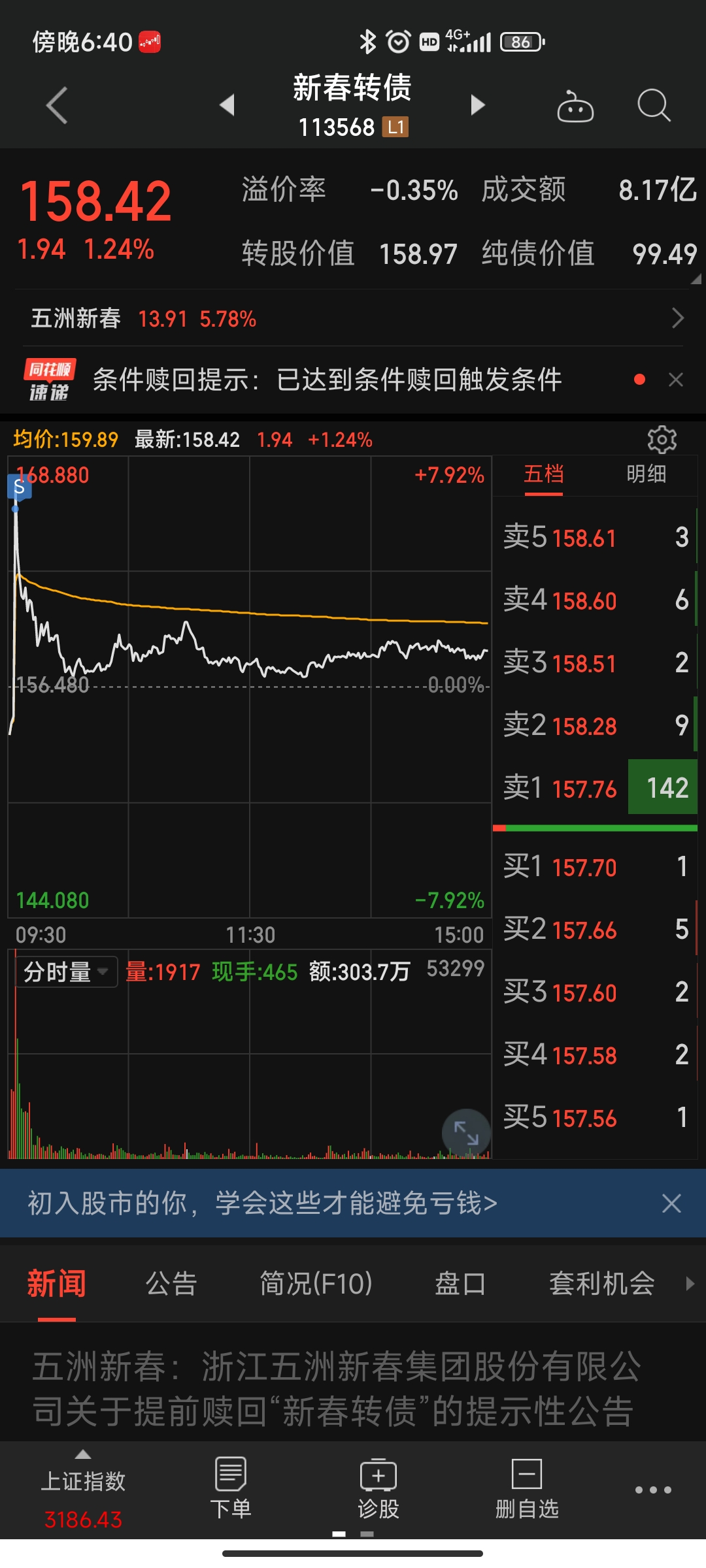Image resolution: width=706 pixels, height=1568 pixels.
Task: Open the 简况(F10) tab
Action: click(x=316, y=1284)
